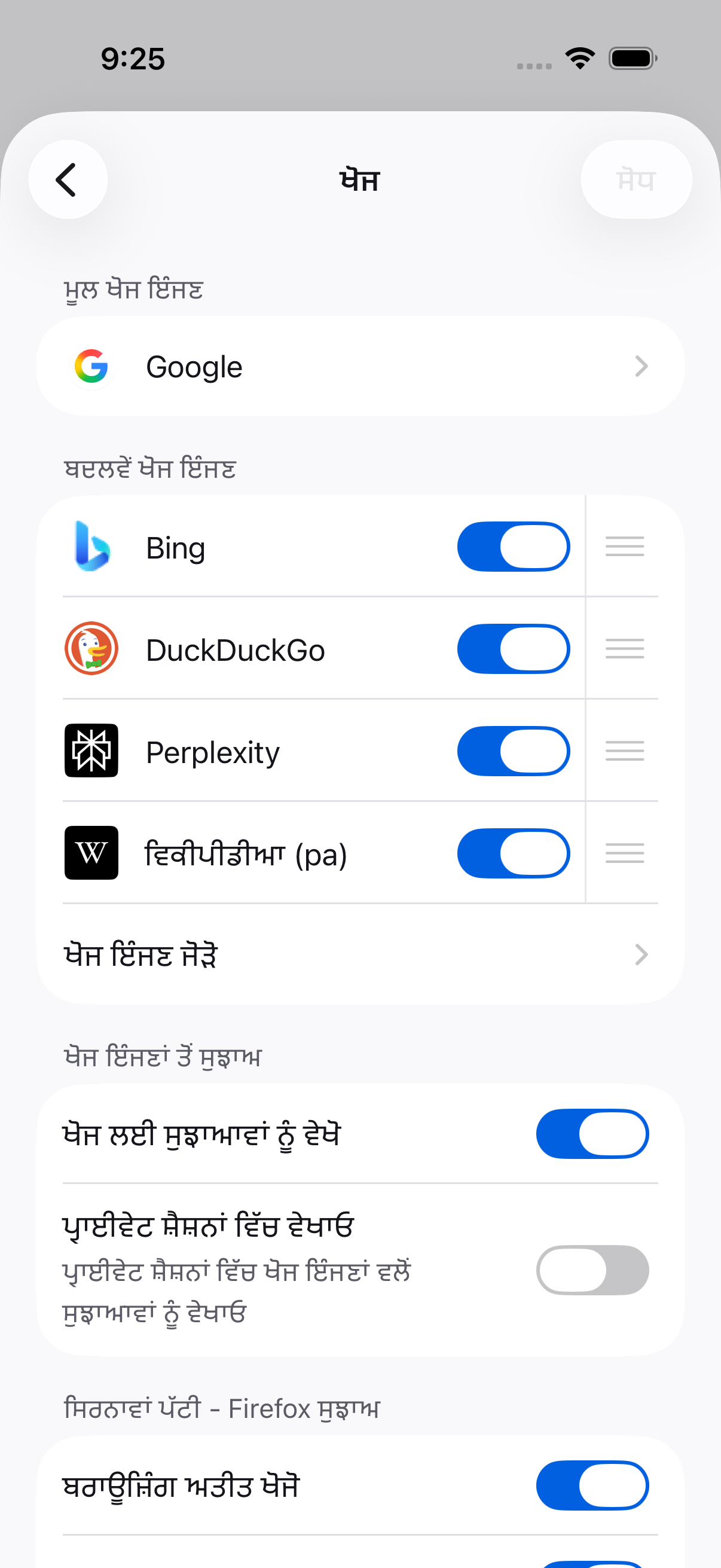The image size is (721, 1568).
Task: Go back from the ਖੋਜ settings
Action: (x=68, y=179)
